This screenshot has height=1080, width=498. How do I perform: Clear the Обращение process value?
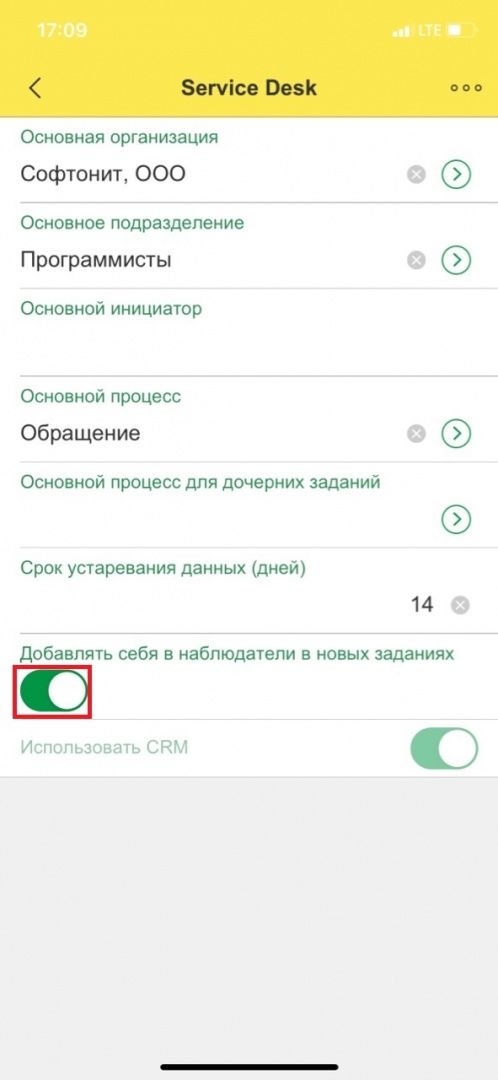point(416,434)
